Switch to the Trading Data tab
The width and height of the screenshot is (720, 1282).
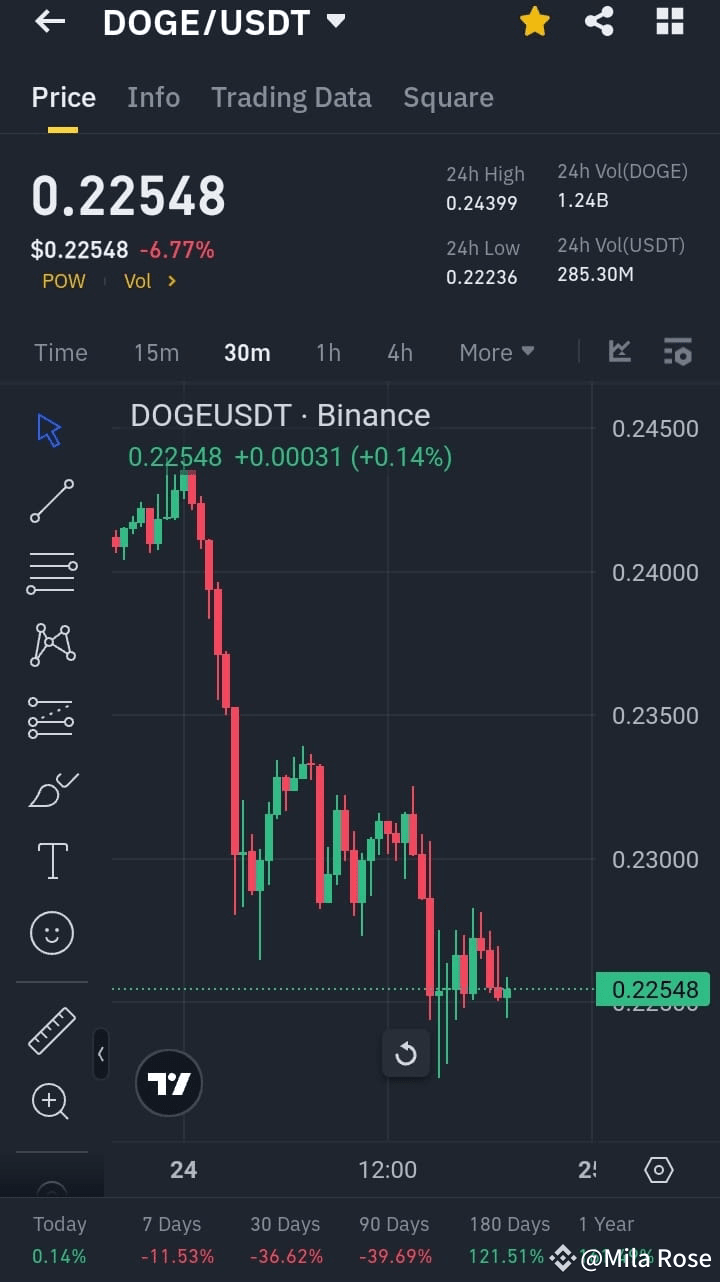(291, 97)
